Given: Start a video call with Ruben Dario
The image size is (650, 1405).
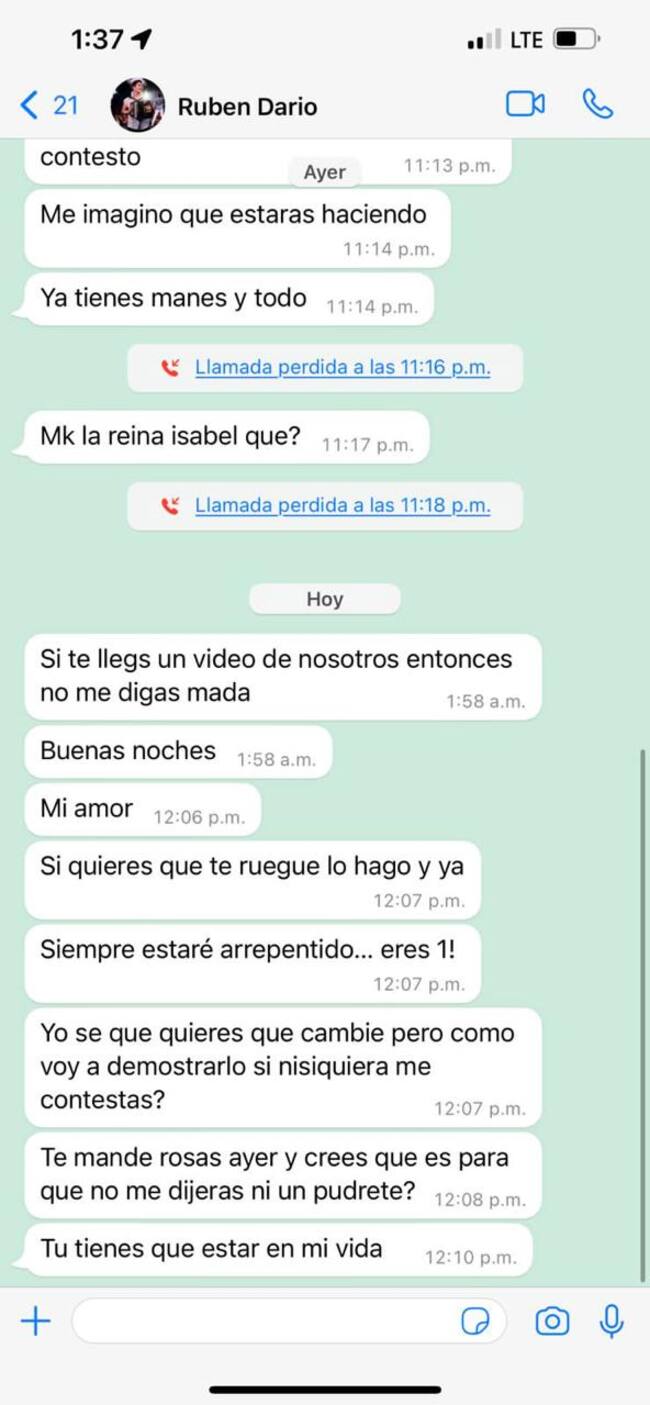Looking at the screenshot, I should pyautogui.click(x=525, y=104).
